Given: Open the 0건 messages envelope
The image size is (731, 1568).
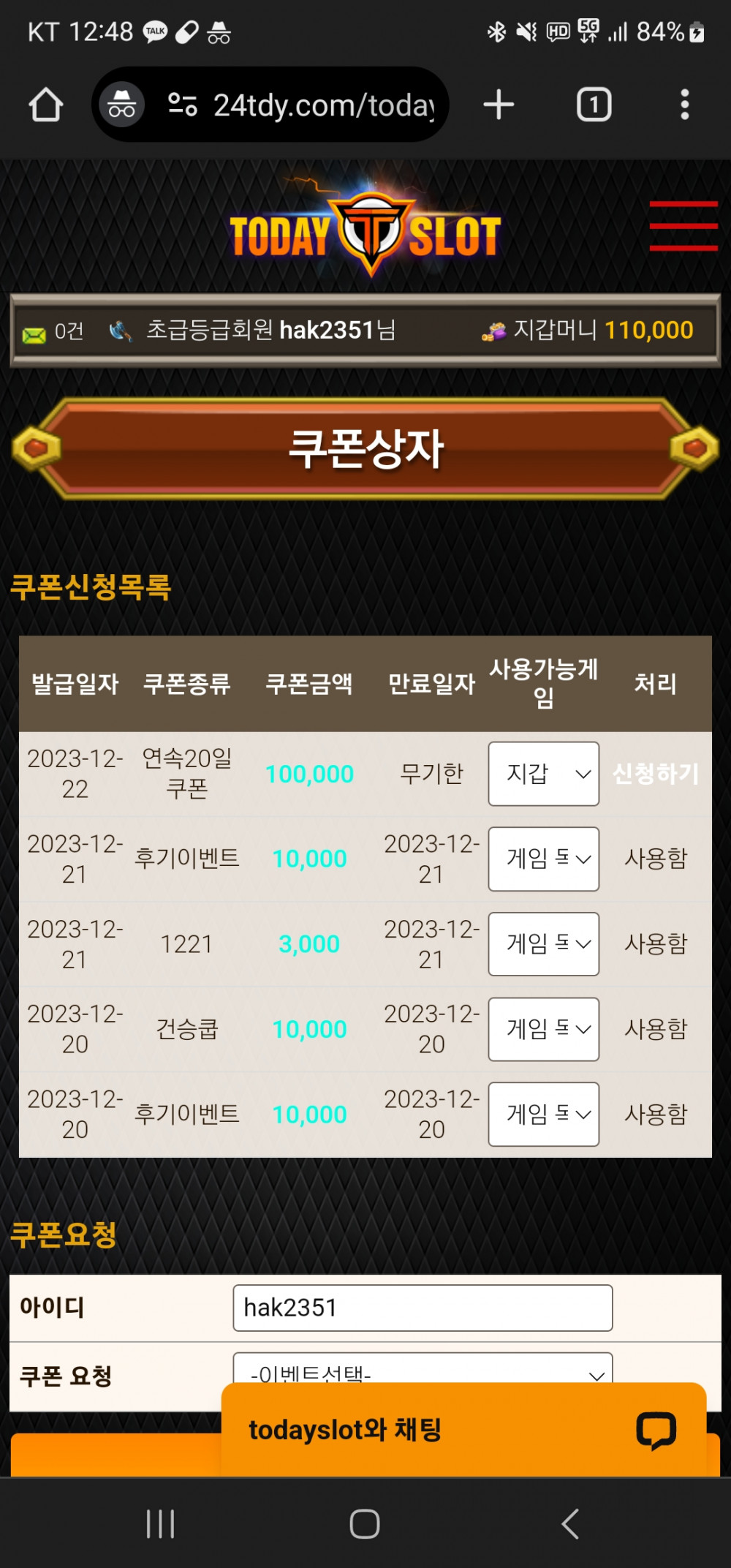Looking at the screenshot, I should pyautogui.click(x=34, y=334).
